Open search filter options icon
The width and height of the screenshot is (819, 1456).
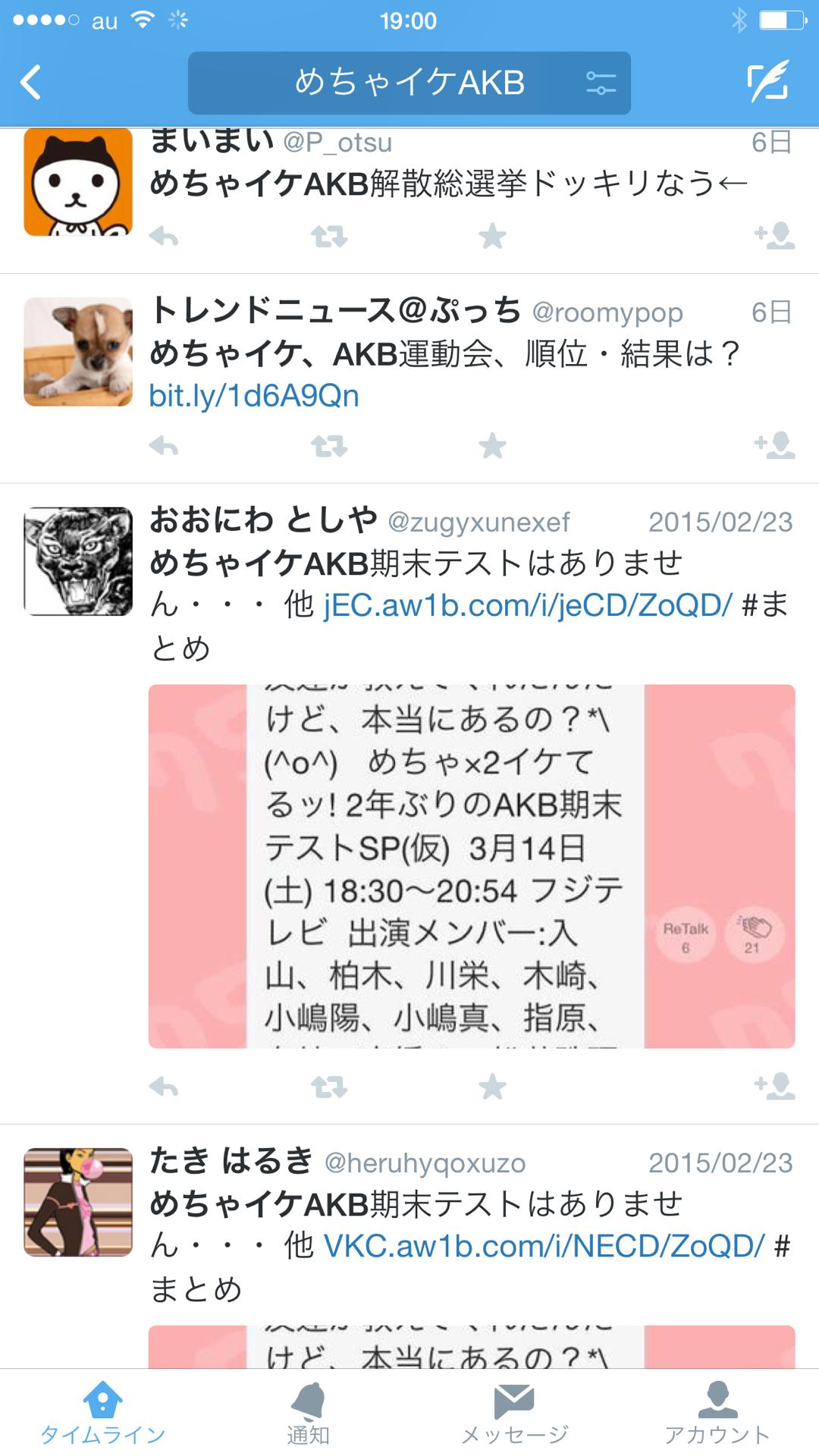coord(601,83)
